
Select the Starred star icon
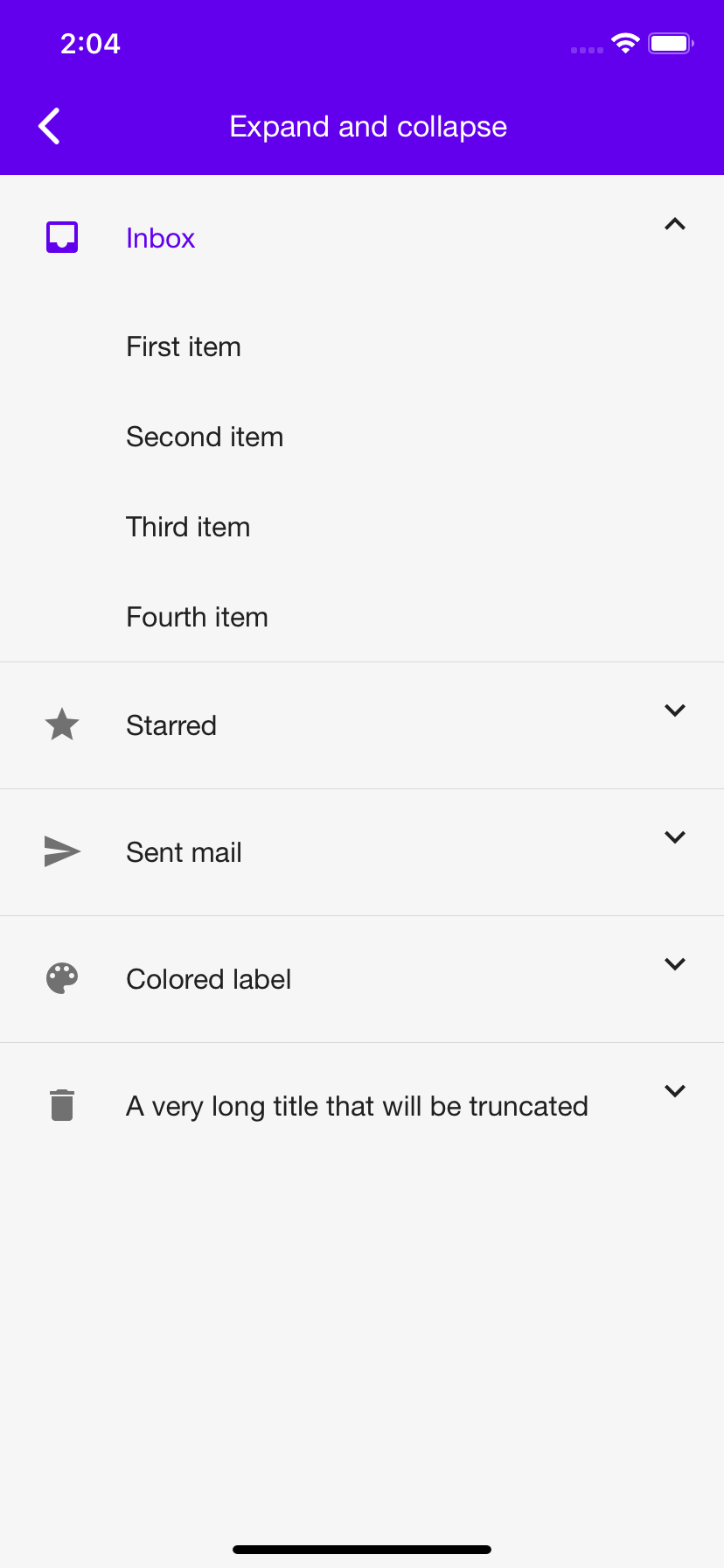coord(61,724)
